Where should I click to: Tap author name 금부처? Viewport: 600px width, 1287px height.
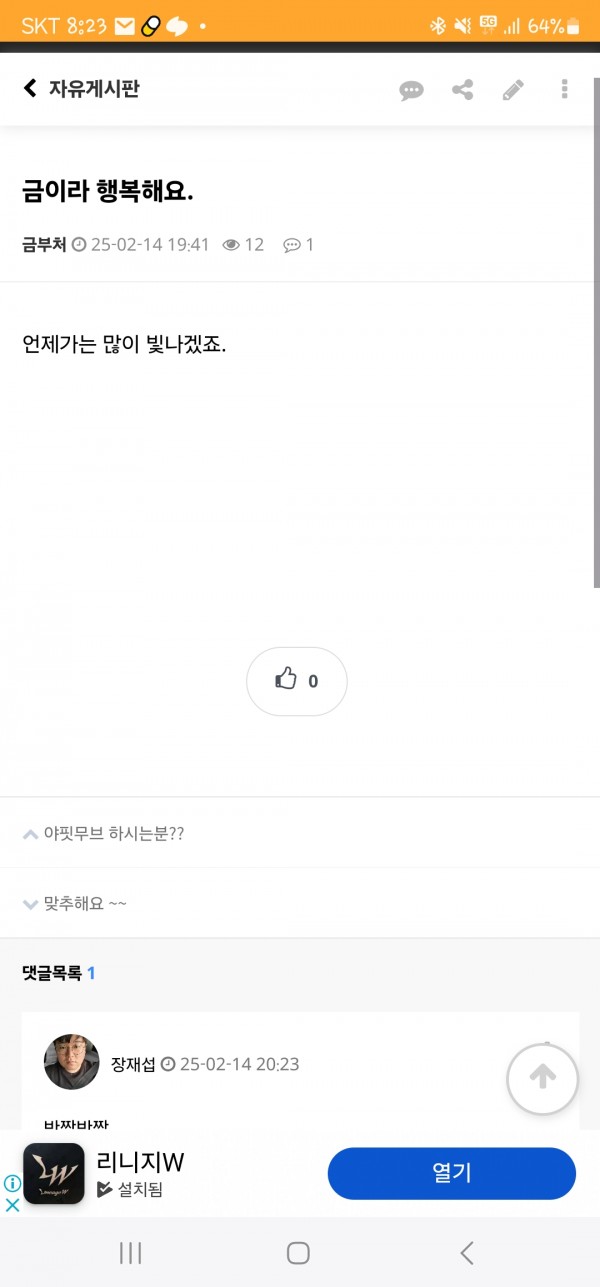click(x=44, y=244)
